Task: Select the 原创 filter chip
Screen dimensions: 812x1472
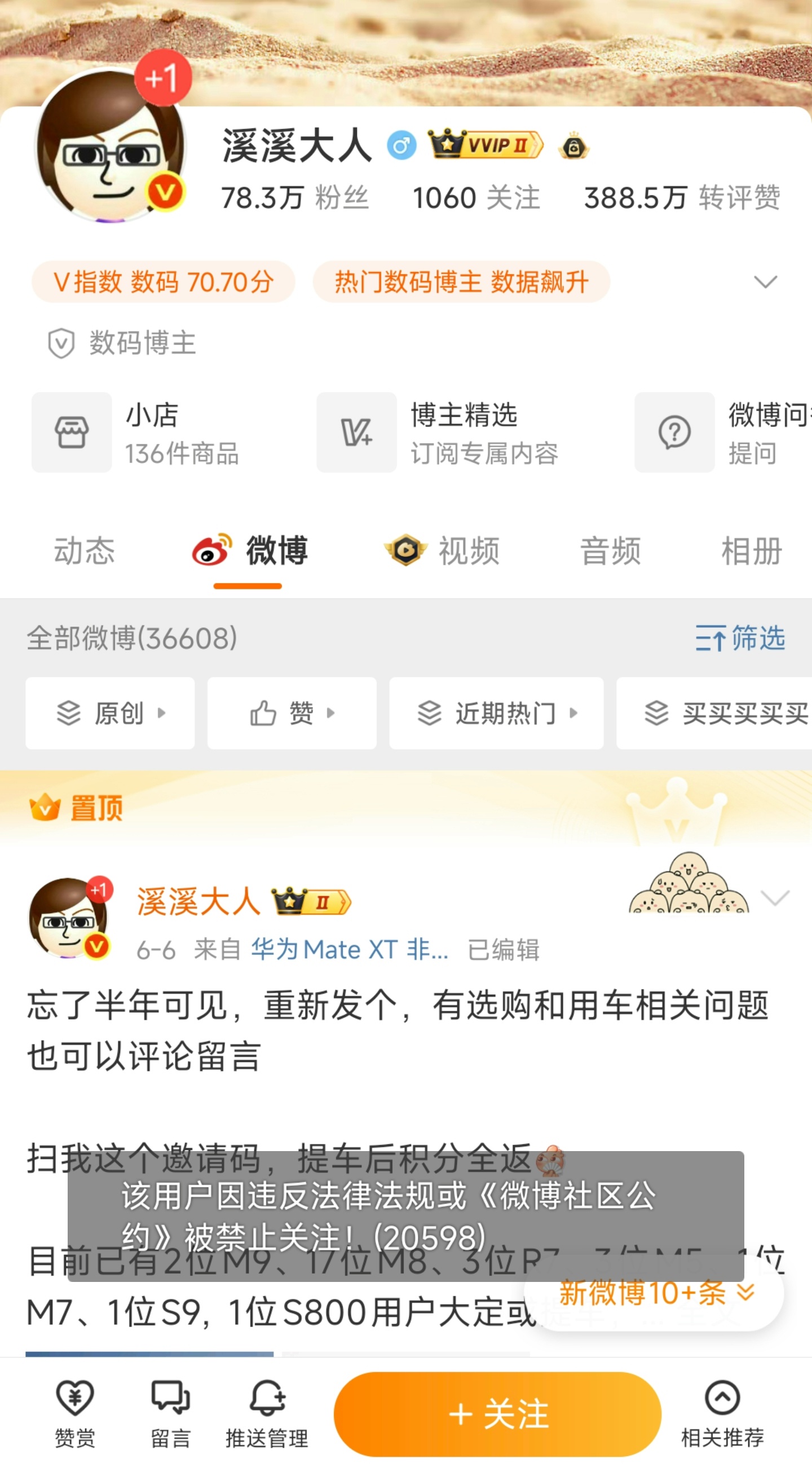Action: click(110, 713)
